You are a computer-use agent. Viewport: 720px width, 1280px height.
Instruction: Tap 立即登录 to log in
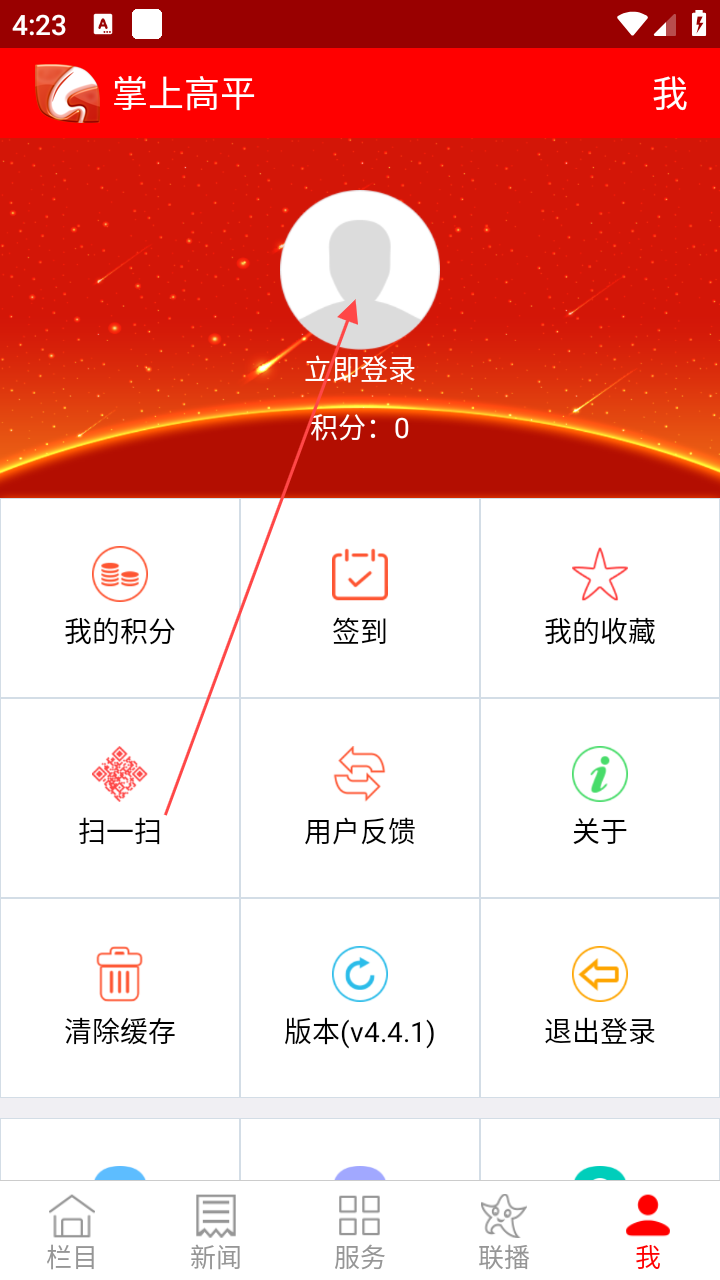point(360,370)
